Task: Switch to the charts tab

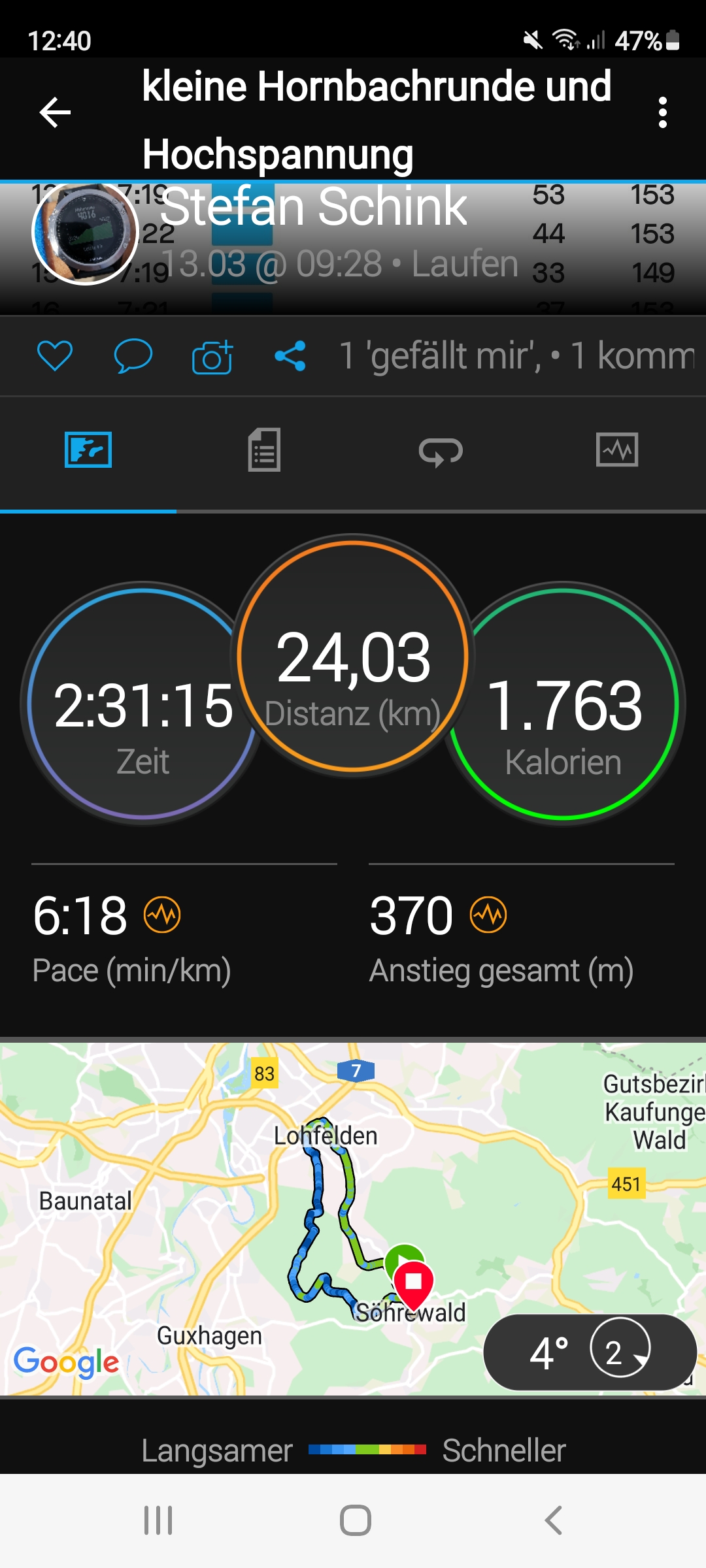Action: point(617,449)
